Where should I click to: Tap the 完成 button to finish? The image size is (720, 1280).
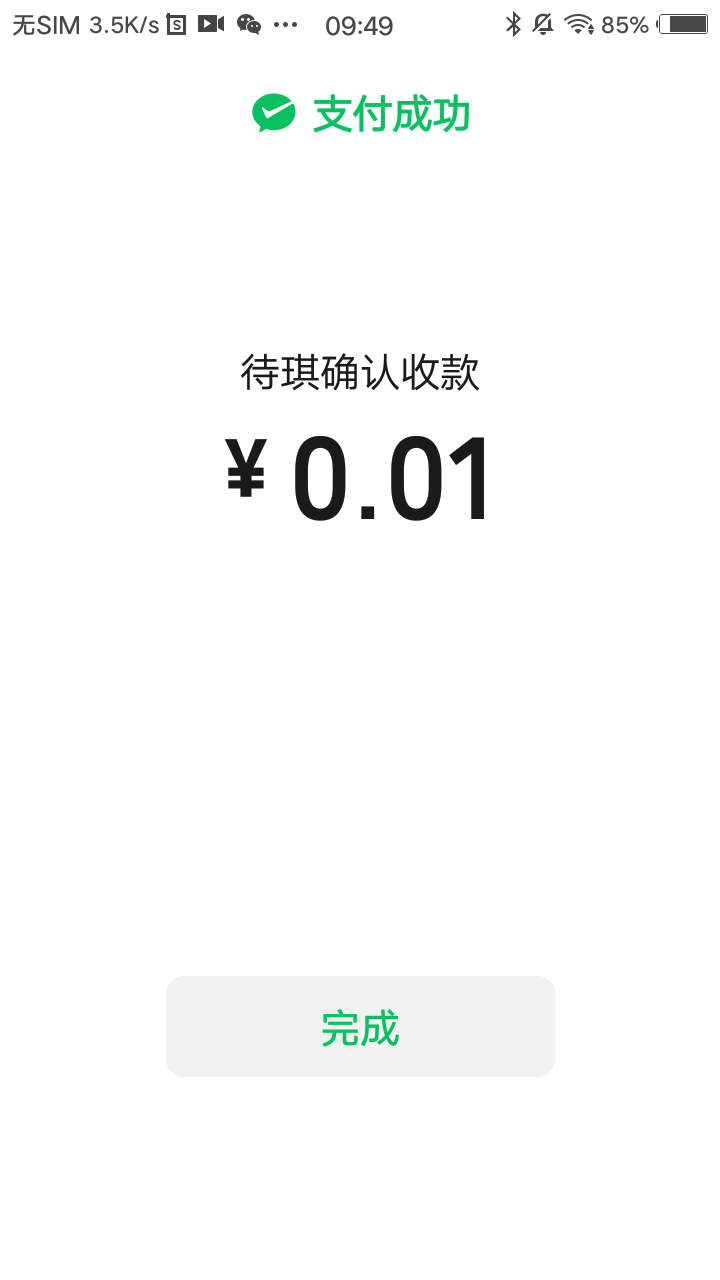pyautogui.click(x=360, y=1027)
